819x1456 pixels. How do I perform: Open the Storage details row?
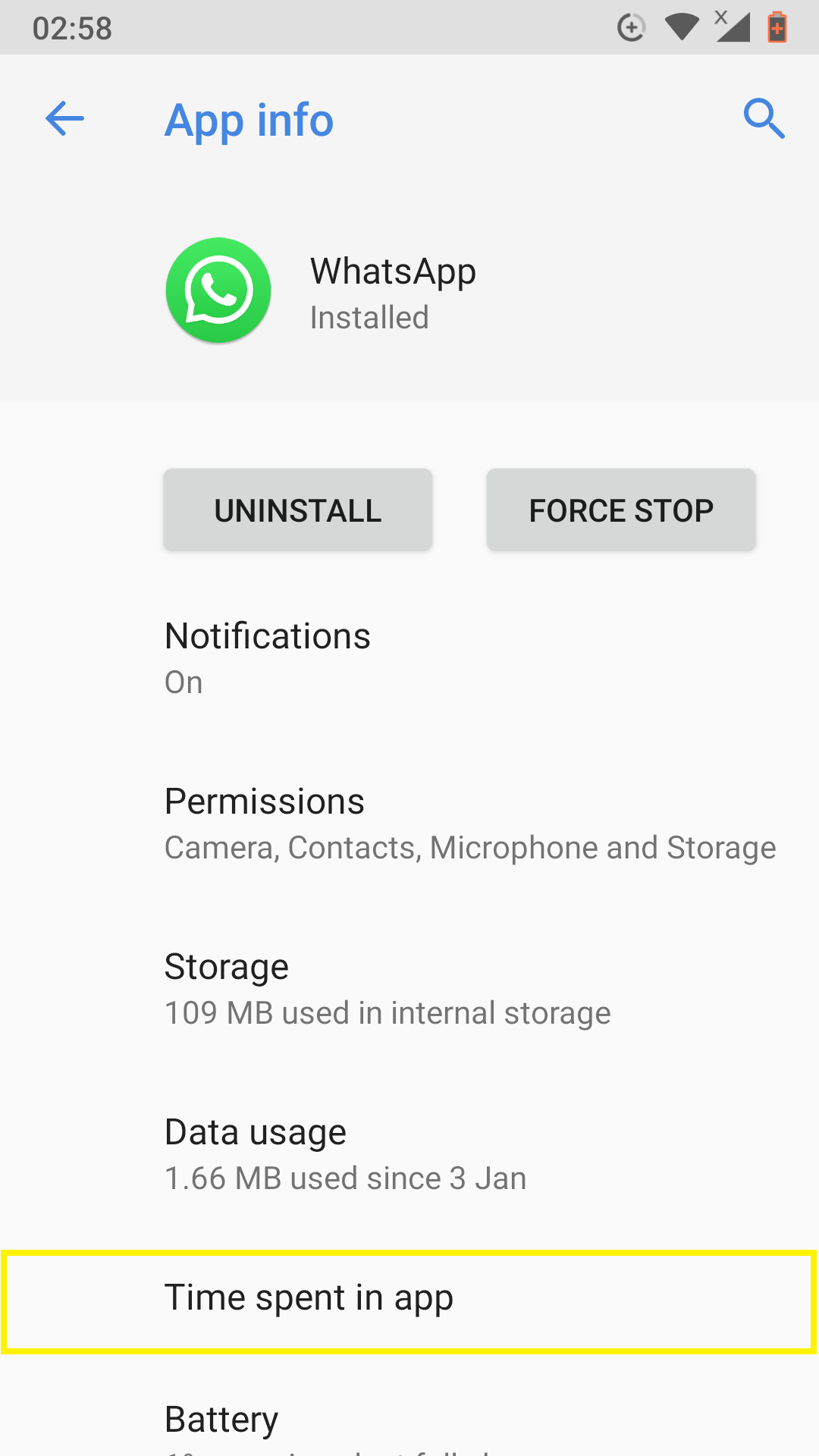(409, 988)
